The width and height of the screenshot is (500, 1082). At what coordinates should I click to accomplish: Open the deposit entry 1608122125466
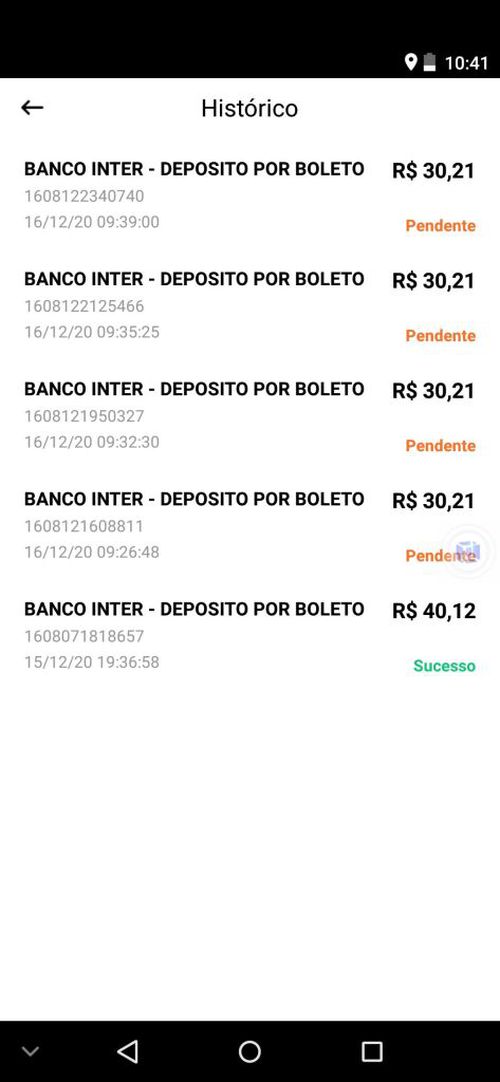click(250, 306)
